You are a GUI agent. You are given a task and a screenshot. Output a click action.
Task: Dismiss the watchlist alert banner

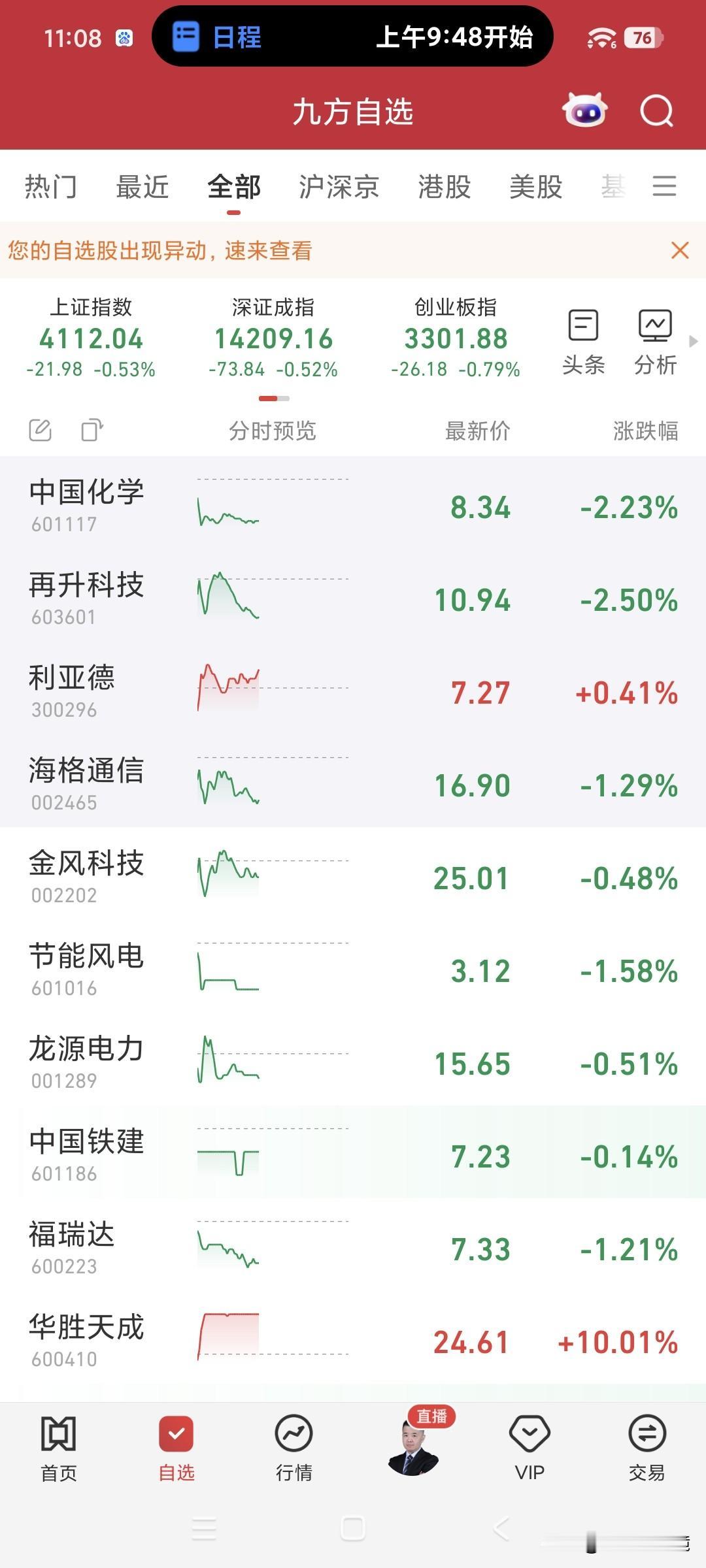click(680, 250)
